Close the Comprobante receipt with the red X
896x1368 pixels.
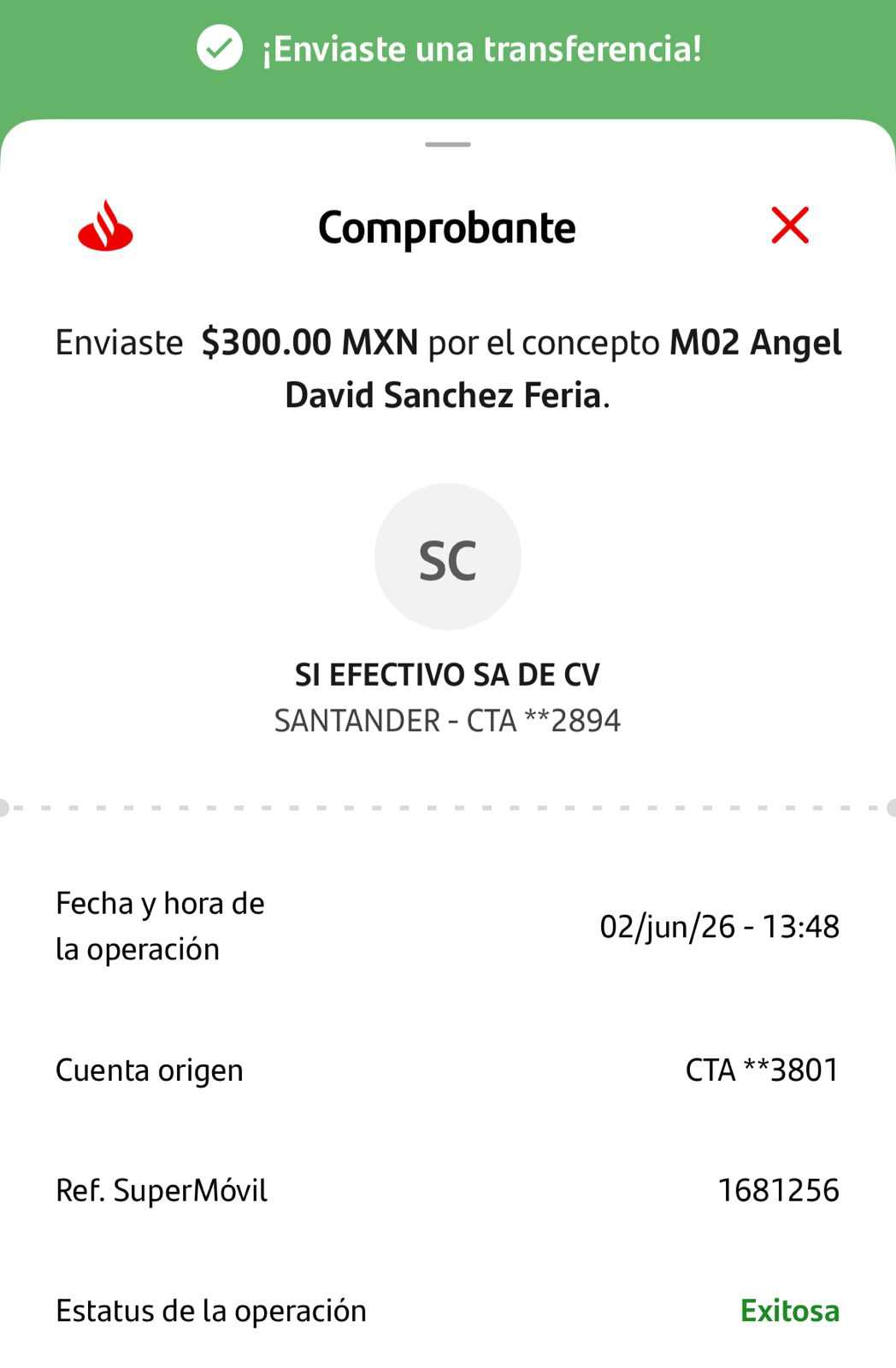(790, 226)
